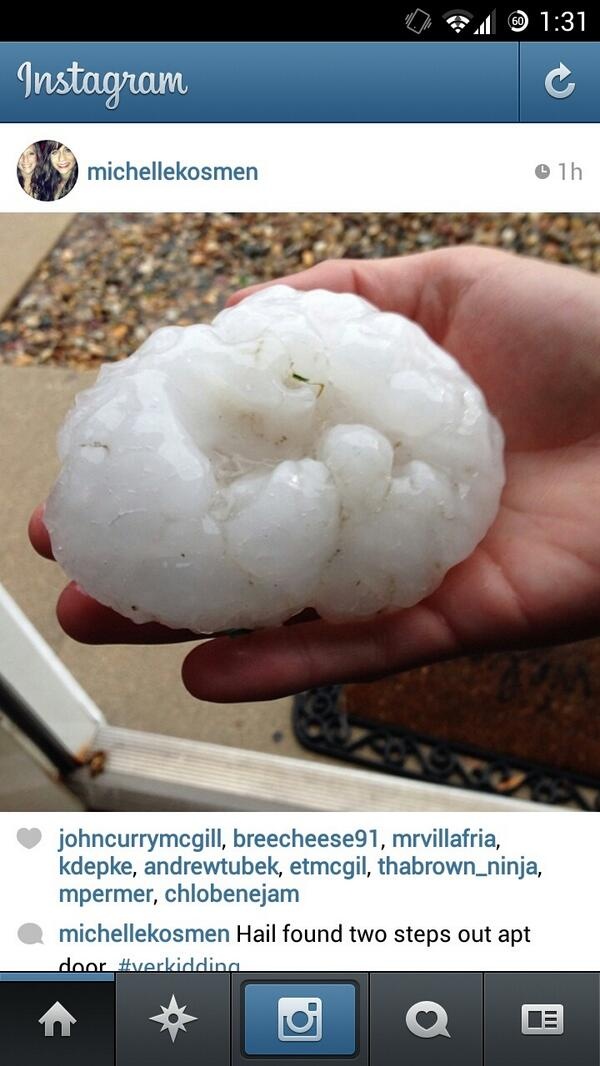Screen dimensions: 600x1066
Task: Open chlobenejam's profile
Action: pyautogui.click(x=232, y=894)
